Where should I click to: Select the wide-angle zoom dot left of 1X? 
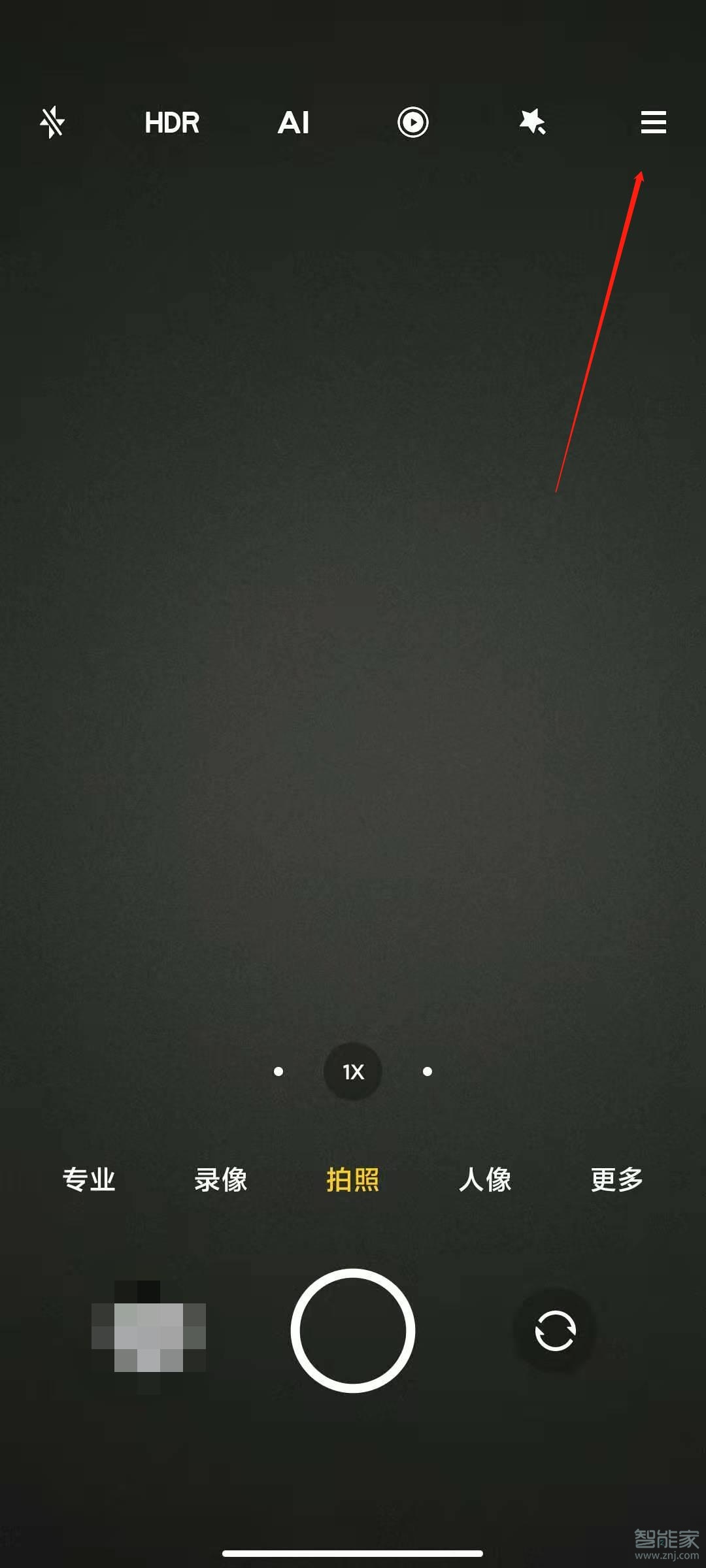pyautogui.click(x=278, y=1071)
